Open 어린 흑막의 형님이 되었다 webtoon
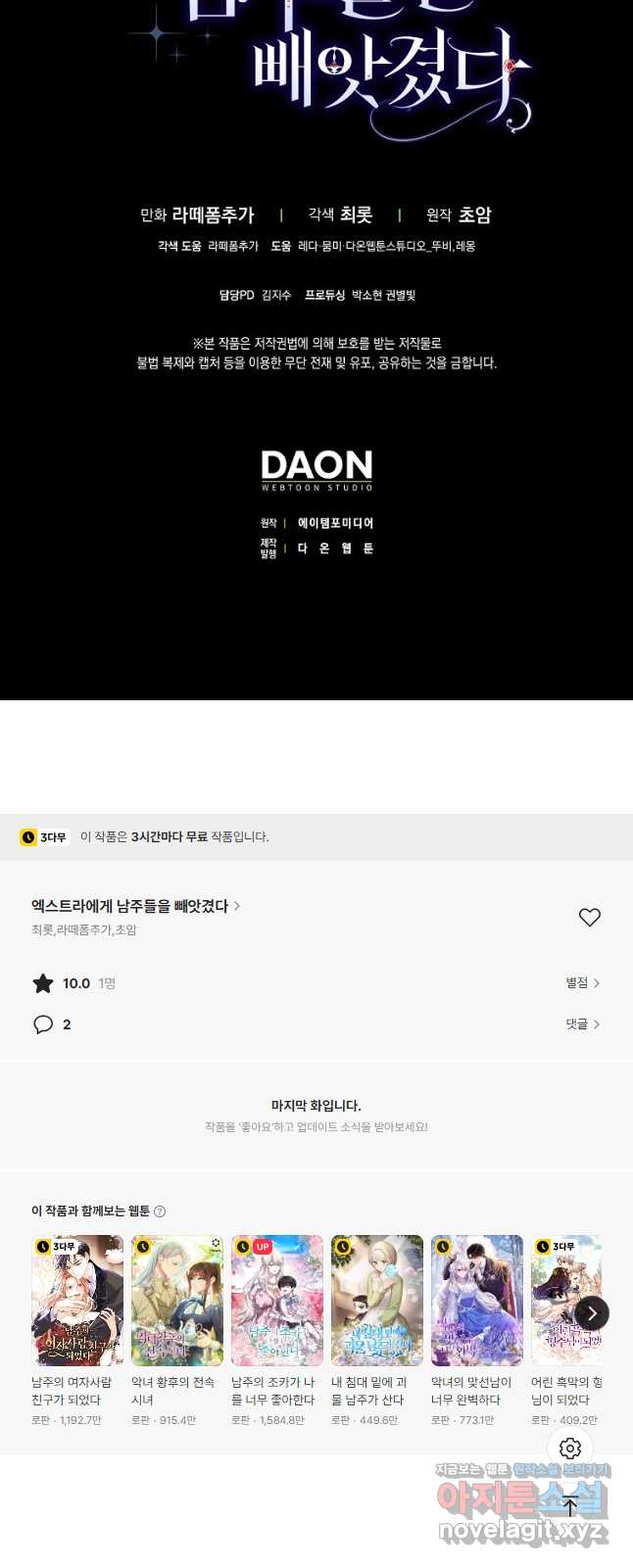Screen dimensions: 633x1568 tap(562, 1301)
